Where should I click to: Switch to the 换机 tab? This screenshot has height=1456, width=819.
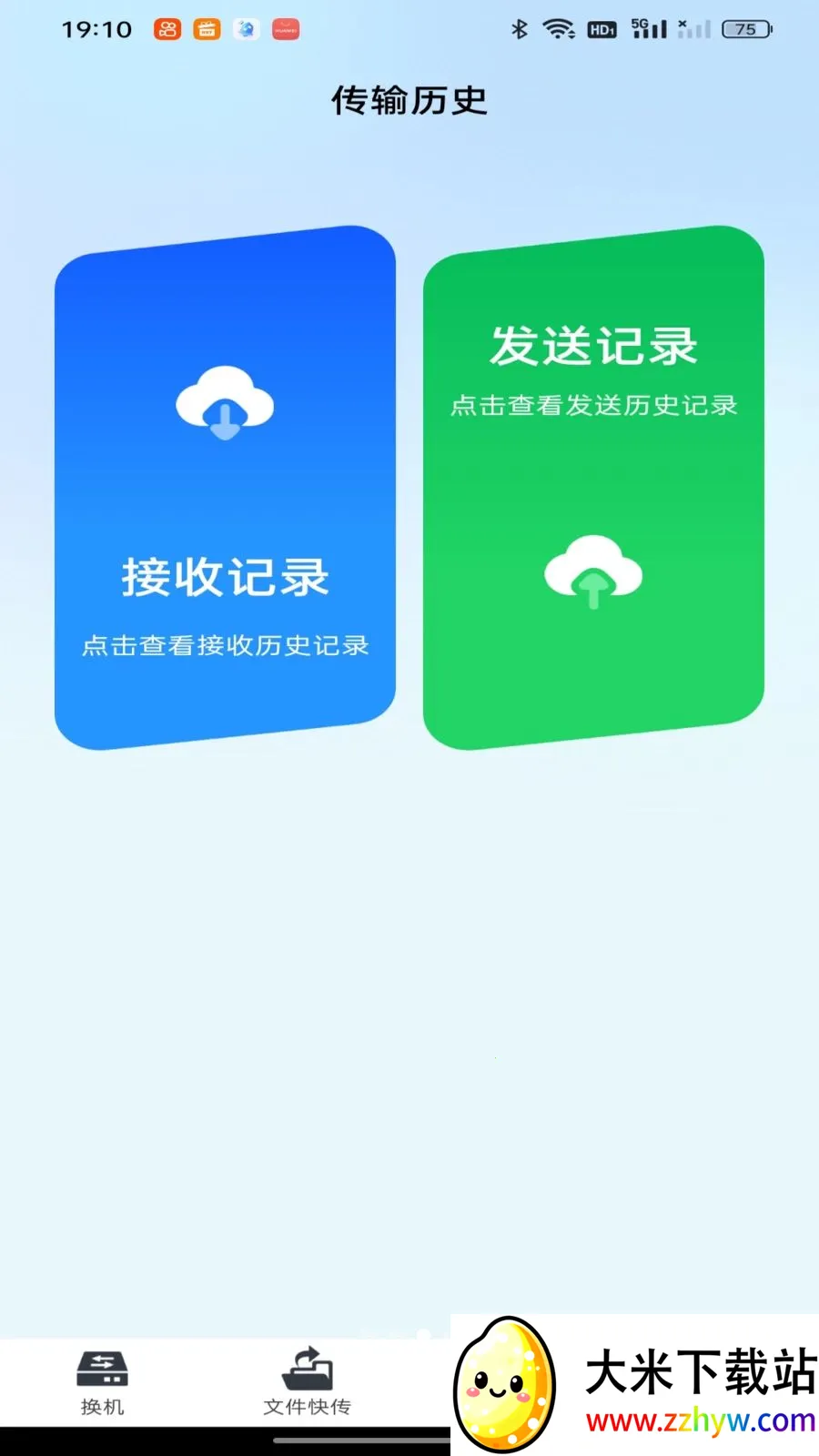[103, 1383]
